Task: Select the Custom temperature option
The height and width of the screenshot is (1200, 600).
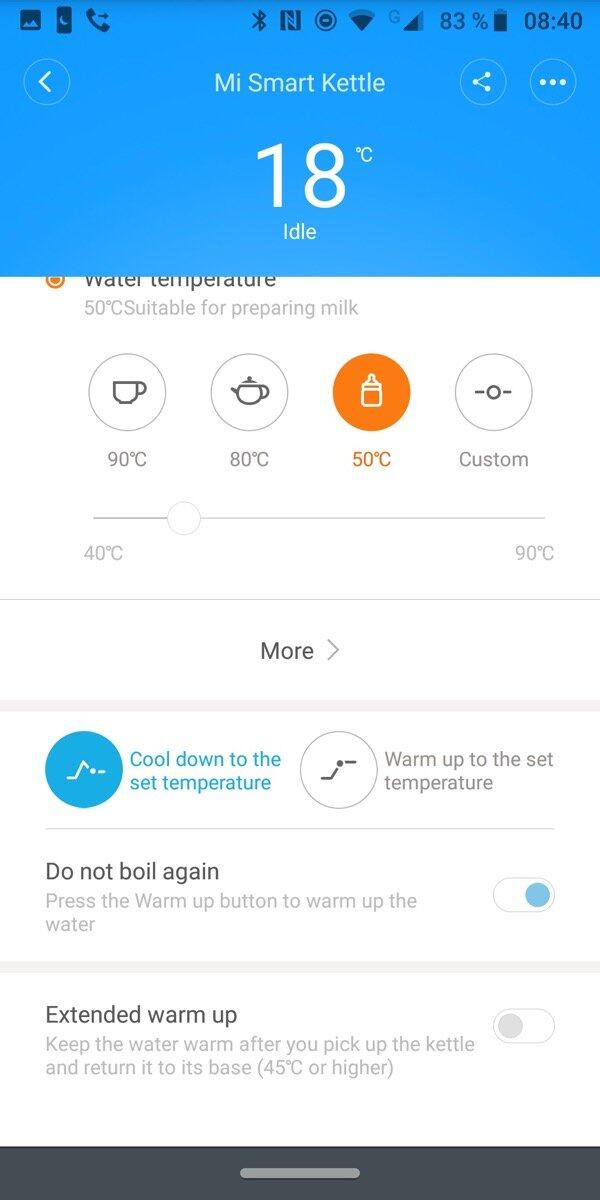Action: point(493,393)
